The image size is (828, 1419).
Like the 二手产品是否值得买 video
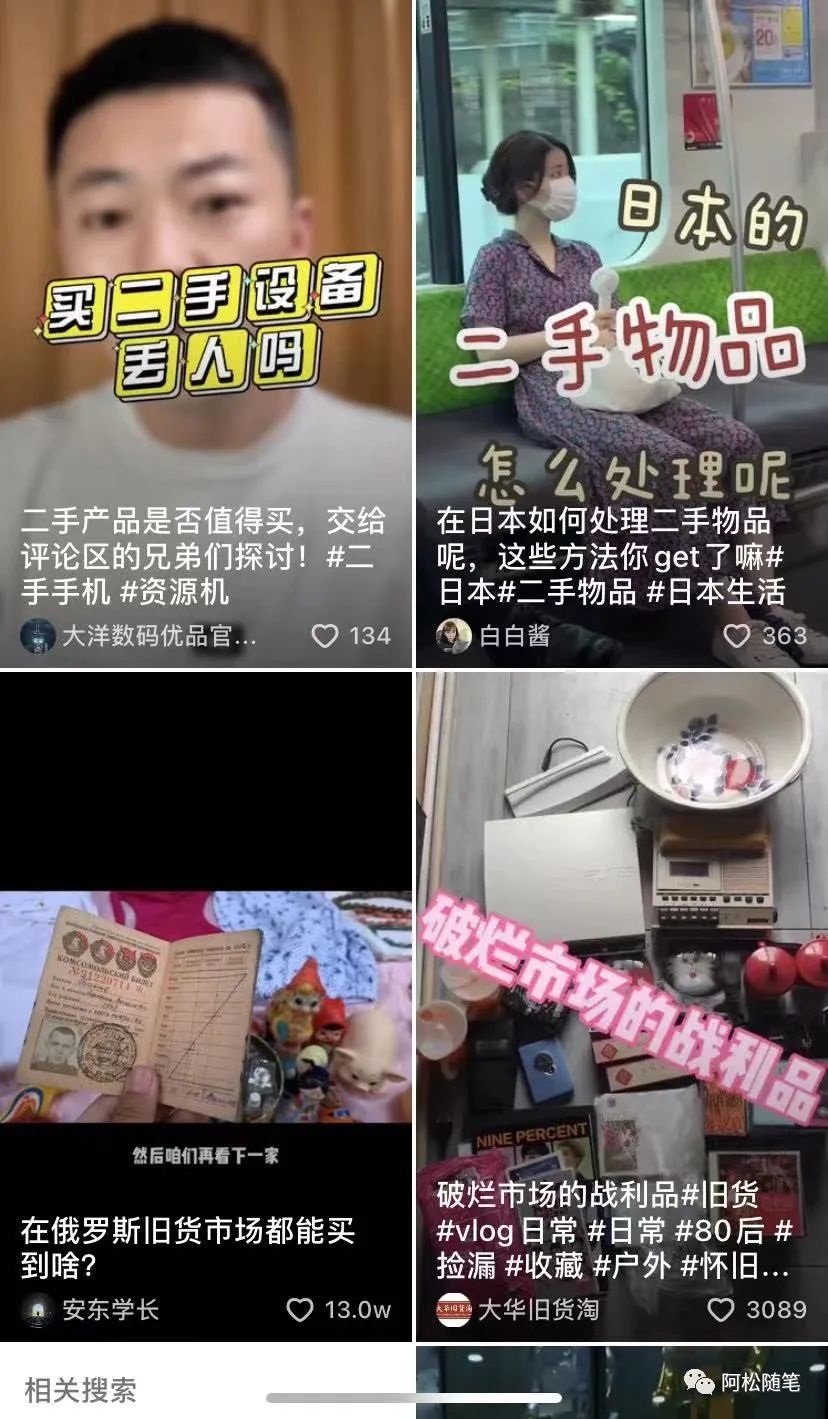pyautogui.click(x=325, y=636)
